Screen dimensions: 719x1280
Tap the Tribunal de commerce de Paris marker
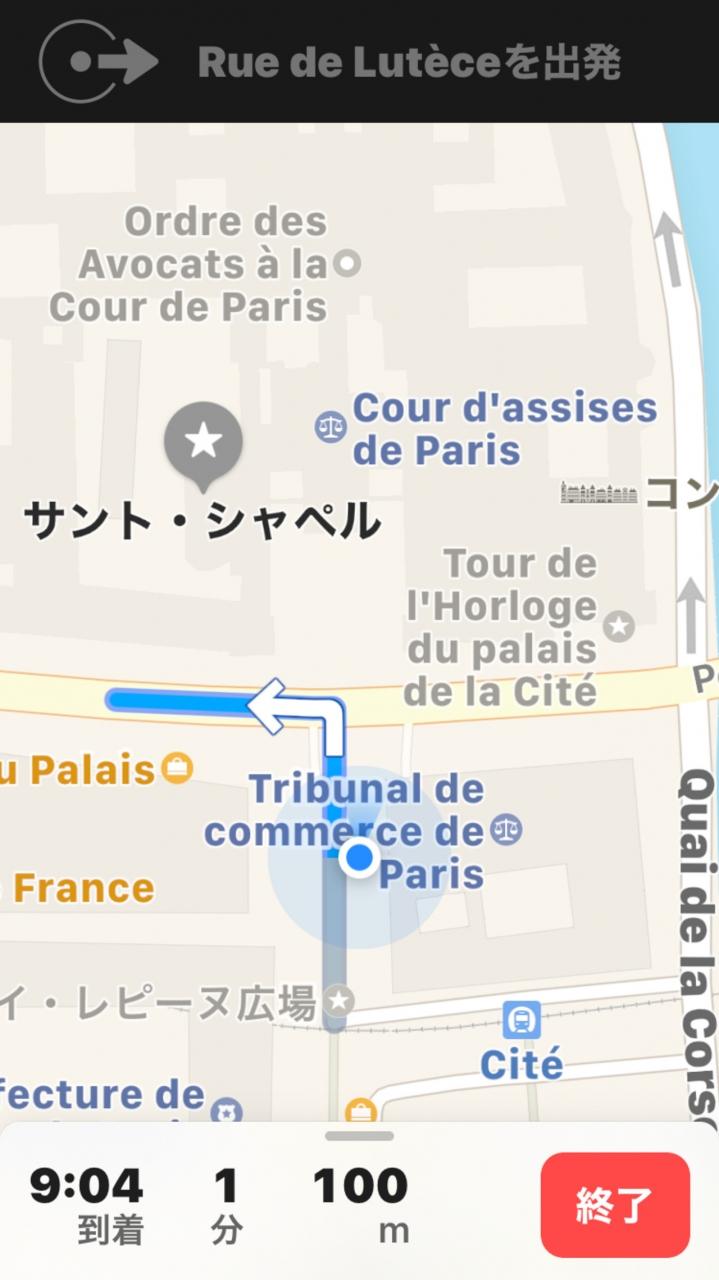(x=507, y=829)
